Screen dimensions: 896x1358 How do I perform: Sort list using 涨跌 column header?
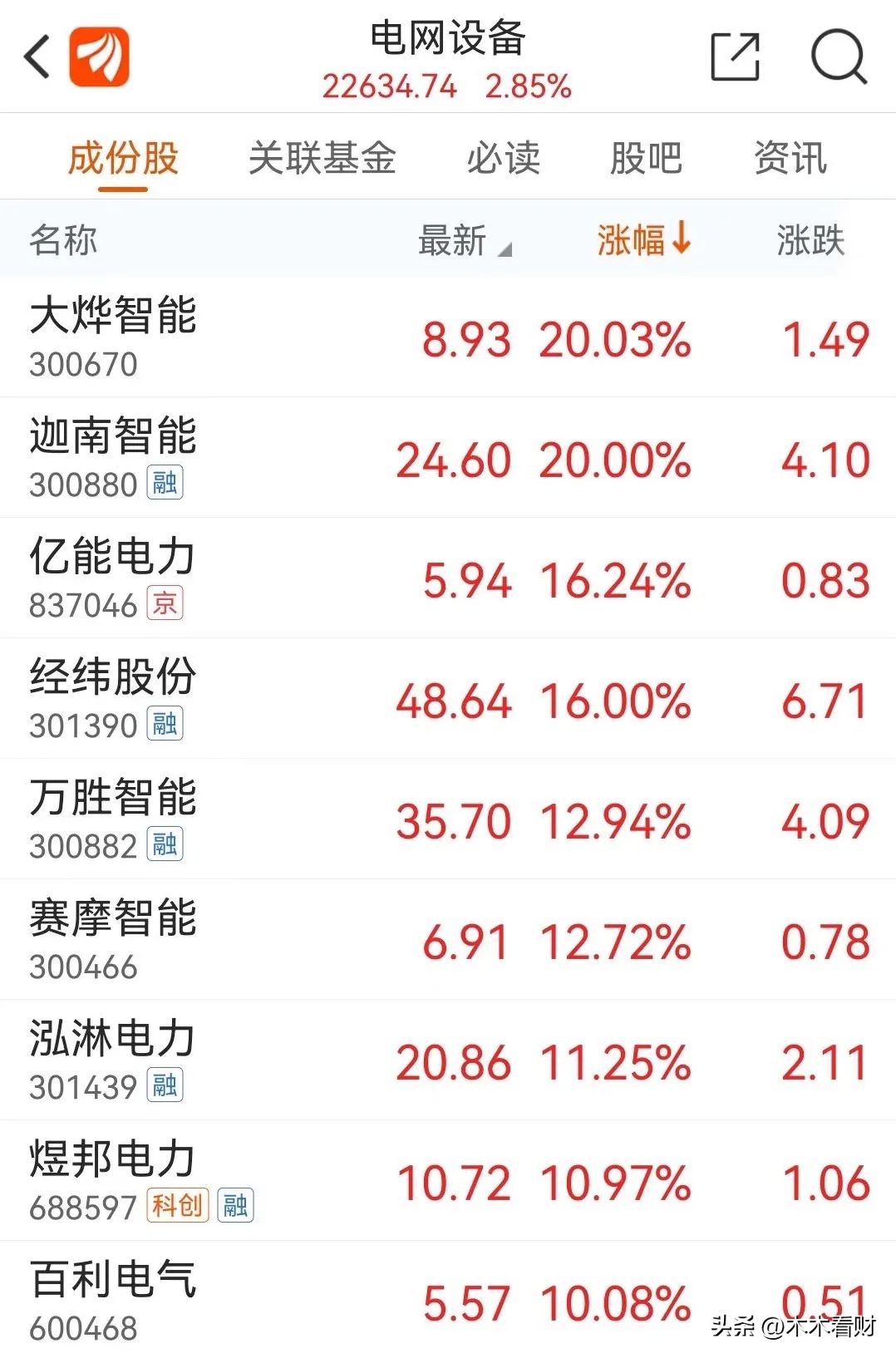[x=812, y=240]
